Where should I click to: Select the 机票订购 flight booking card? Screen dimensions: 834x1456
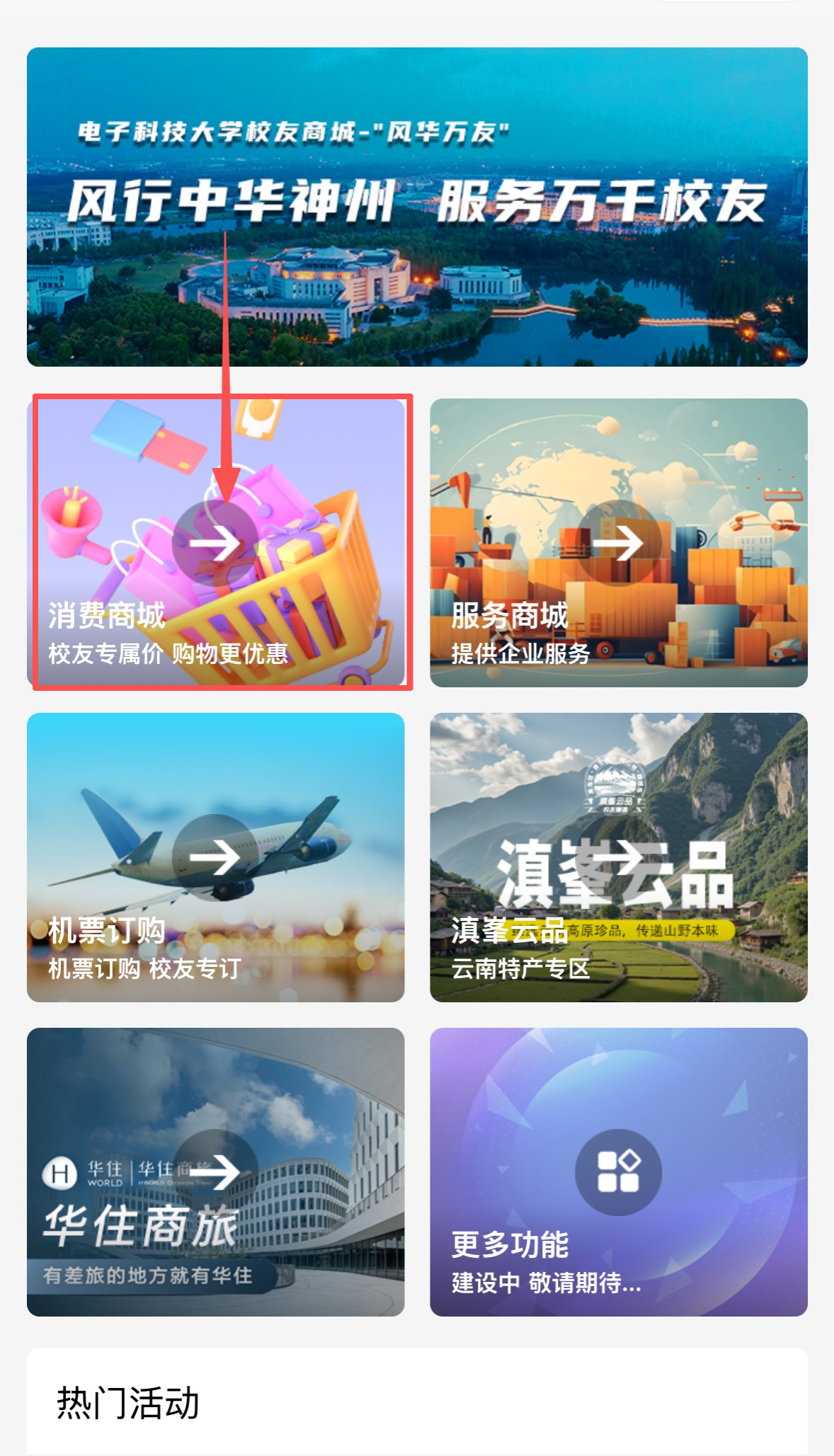point(216,857)
